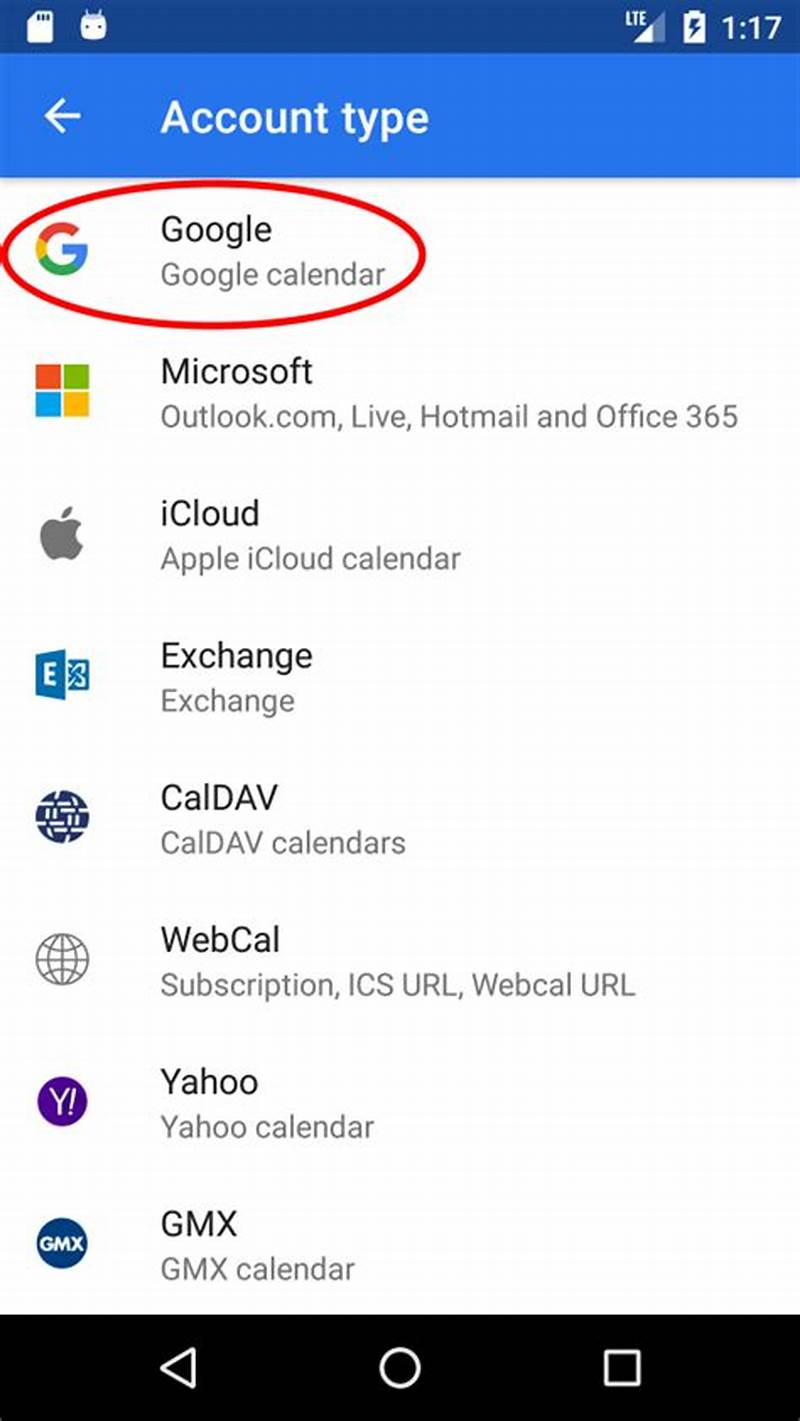This screenshot has height=1421, width=800.
Task: Click the GMX circular logo
Action: (x=62, y=1244)
